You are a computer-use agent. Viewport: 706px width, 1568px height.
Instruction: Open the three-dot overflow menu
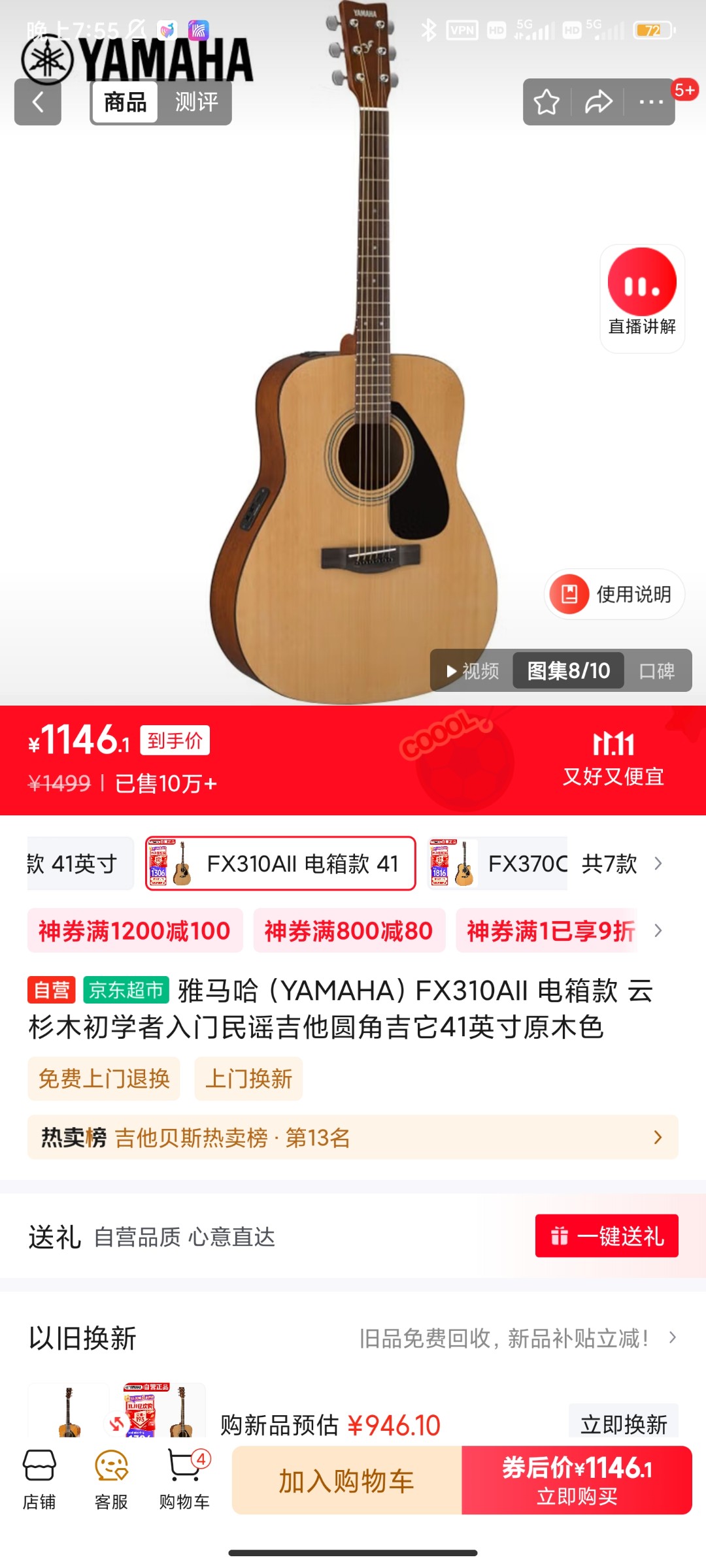pos(650,102)
